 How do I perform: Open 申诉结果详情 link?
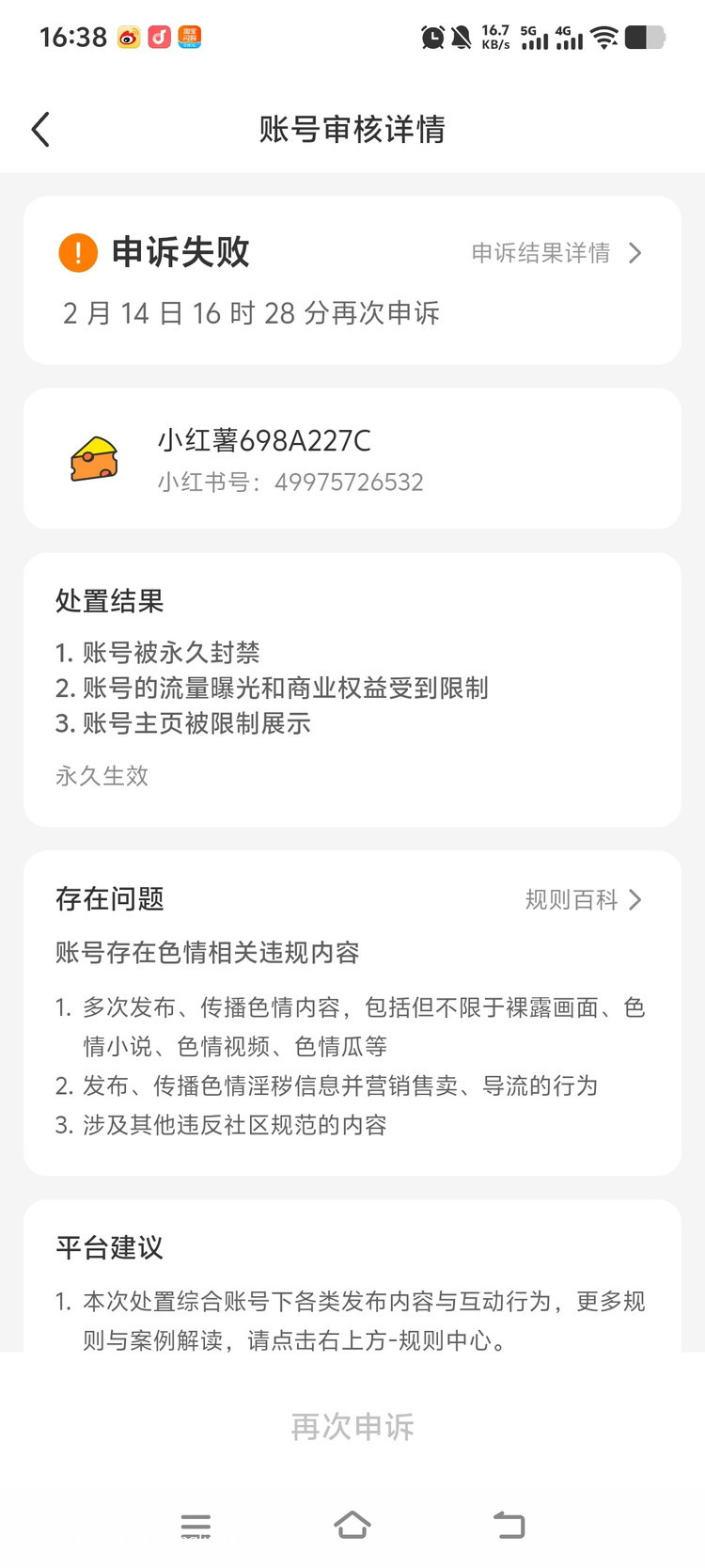coord(556,253)
